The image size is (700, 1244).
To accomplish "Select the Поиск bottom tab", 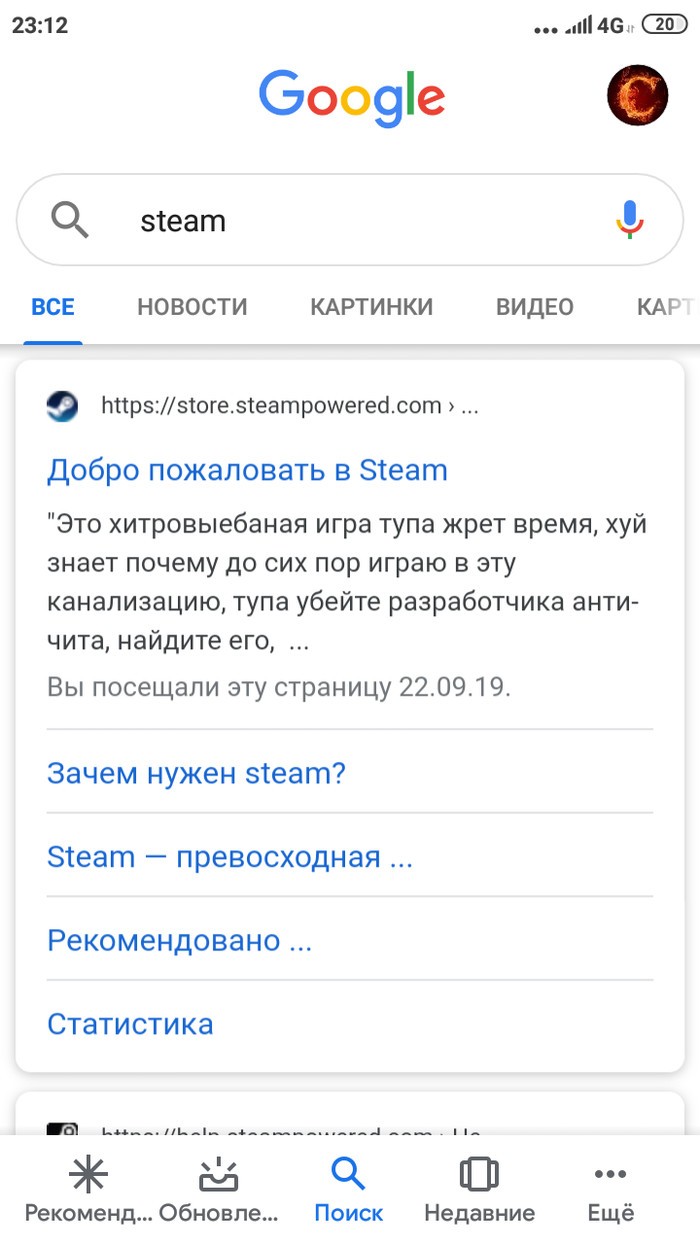I will 348,1191.
